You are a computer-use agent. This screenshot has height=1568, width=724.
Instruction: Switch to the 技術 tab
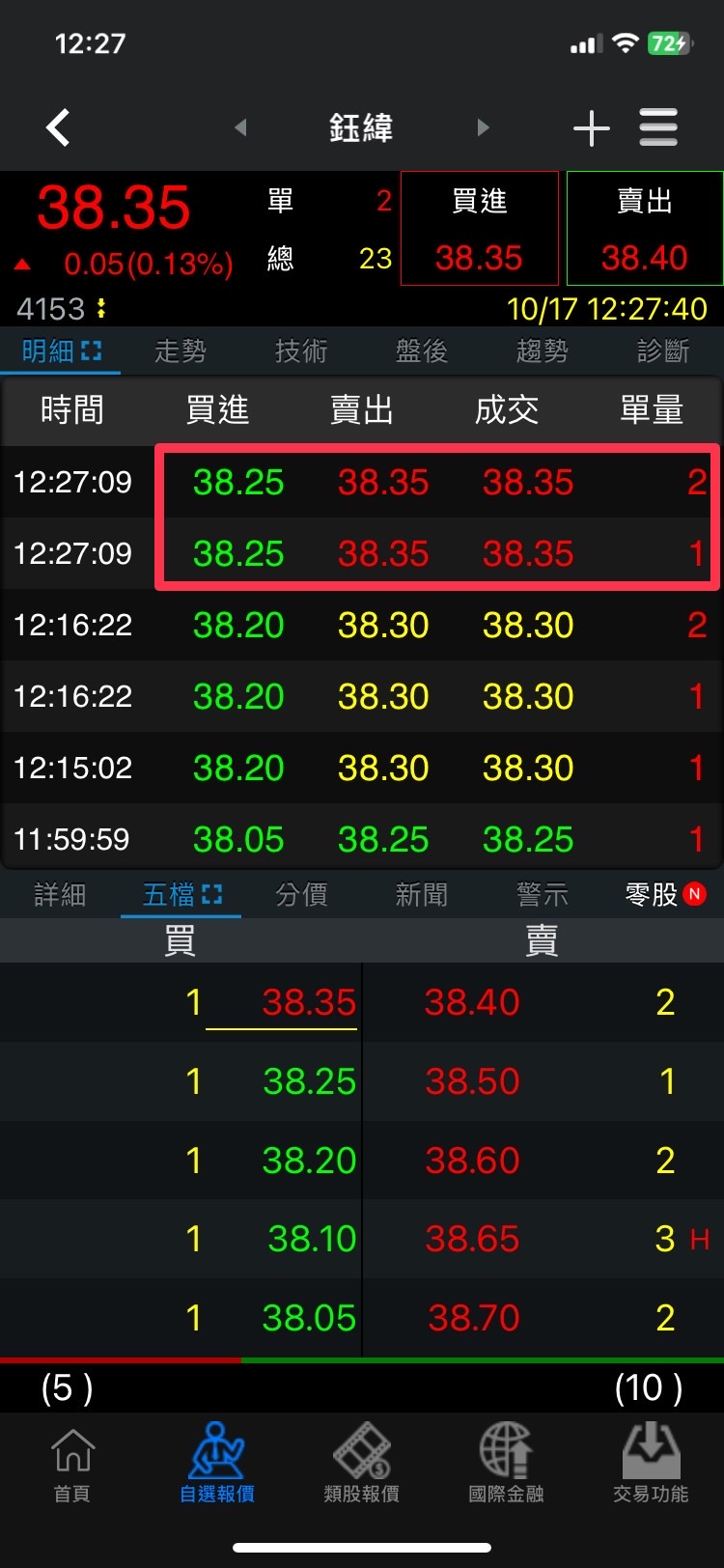(301, 350)
